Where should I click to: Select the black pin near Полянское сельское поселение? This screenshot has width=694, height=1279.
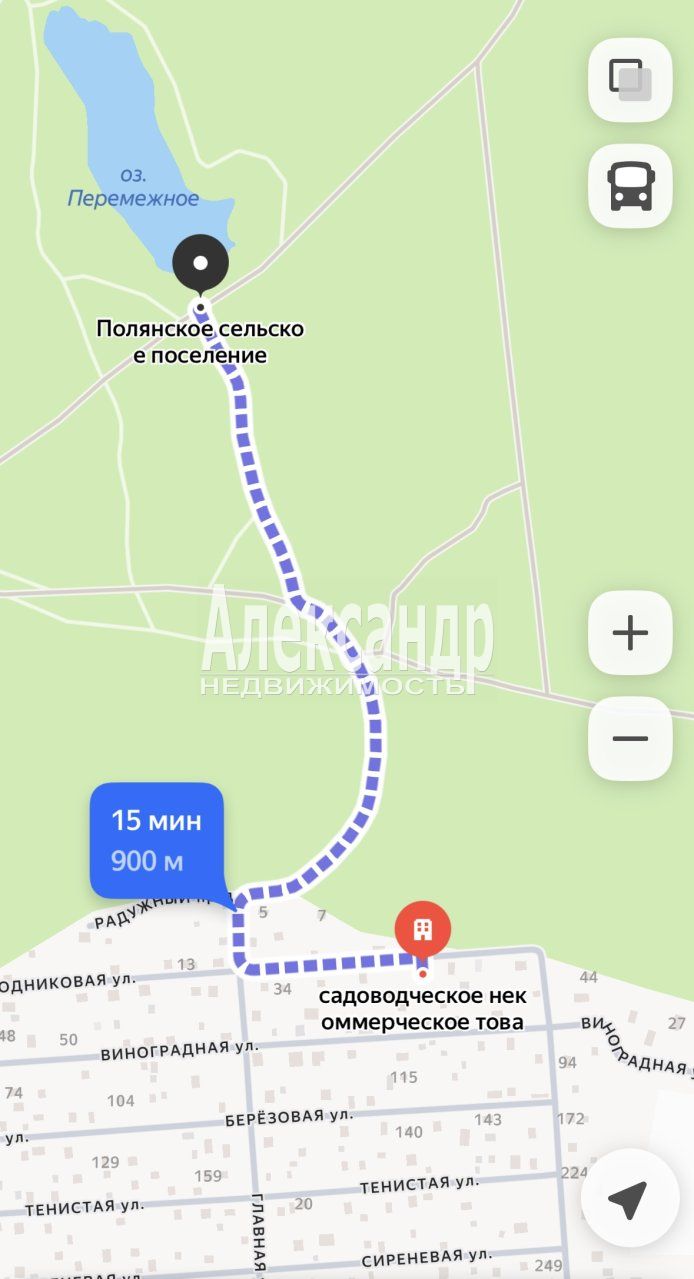[201, 264]
